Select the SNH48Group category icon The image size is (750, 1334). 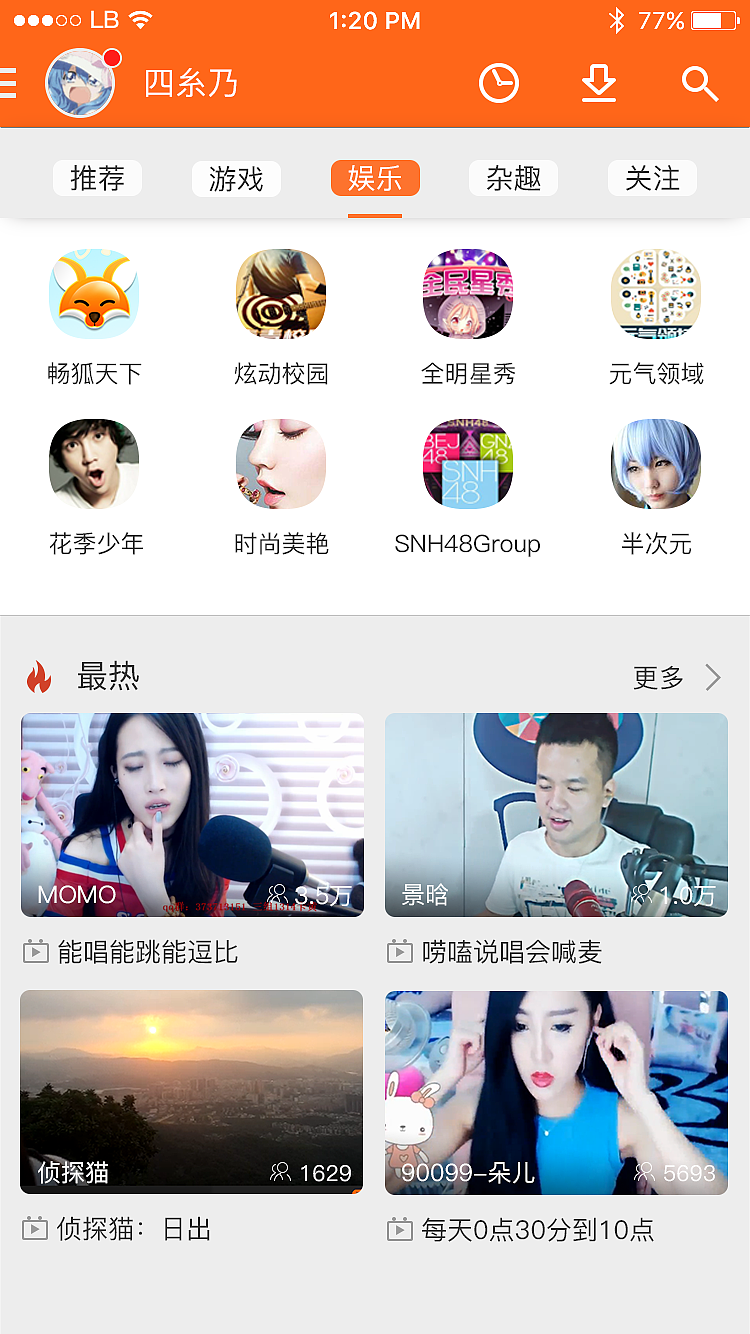click(467, 464)
